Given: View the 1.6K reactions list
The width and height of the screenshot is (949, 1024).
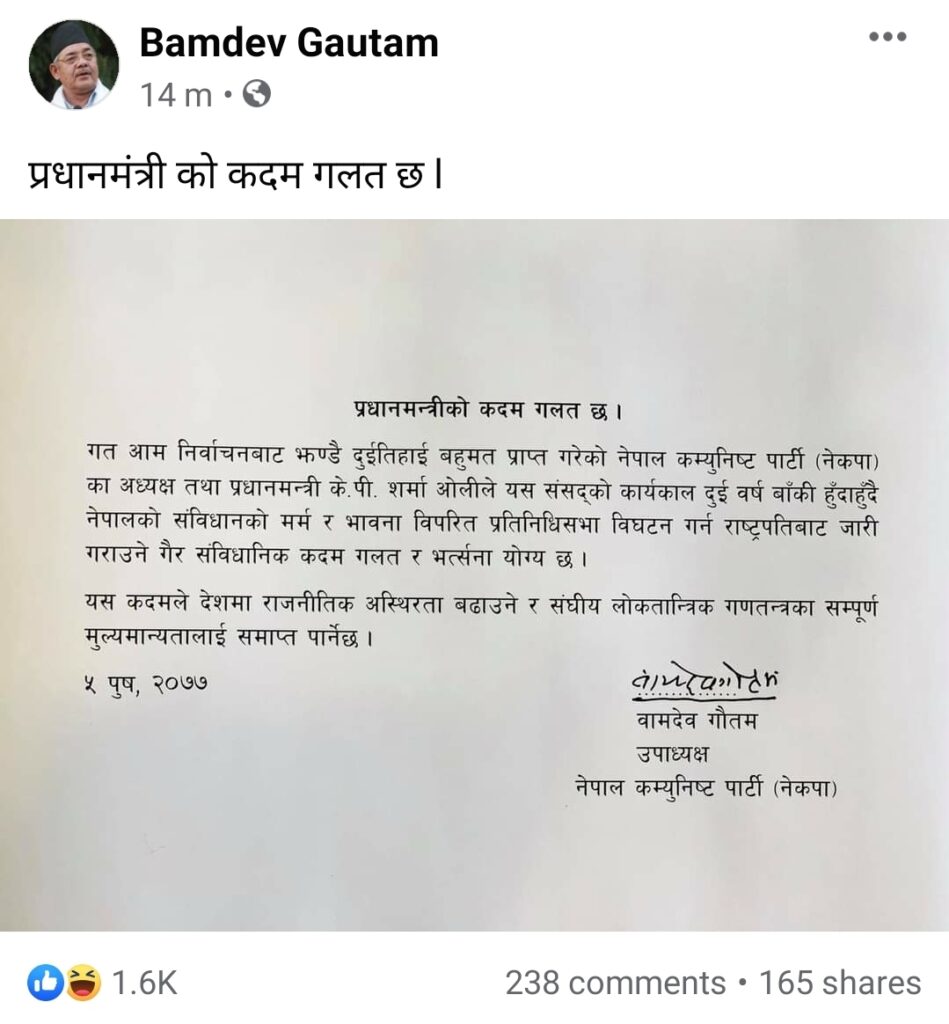Looking at the screenshot, I should click(x=103, y=983).
